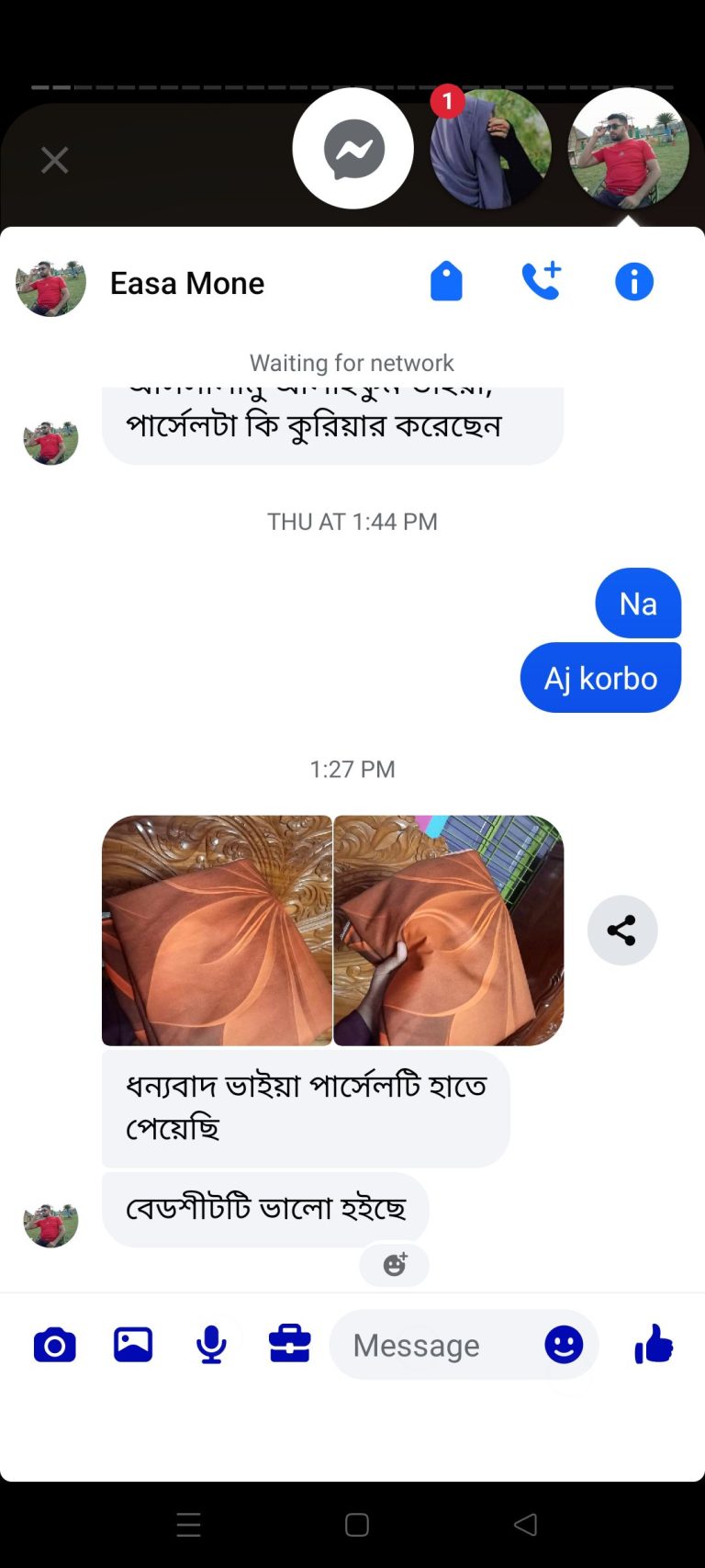Send a thumbs-up like
Image resolution: width=705 pixels, height=1568 pixels.
tap(654, 1345)
